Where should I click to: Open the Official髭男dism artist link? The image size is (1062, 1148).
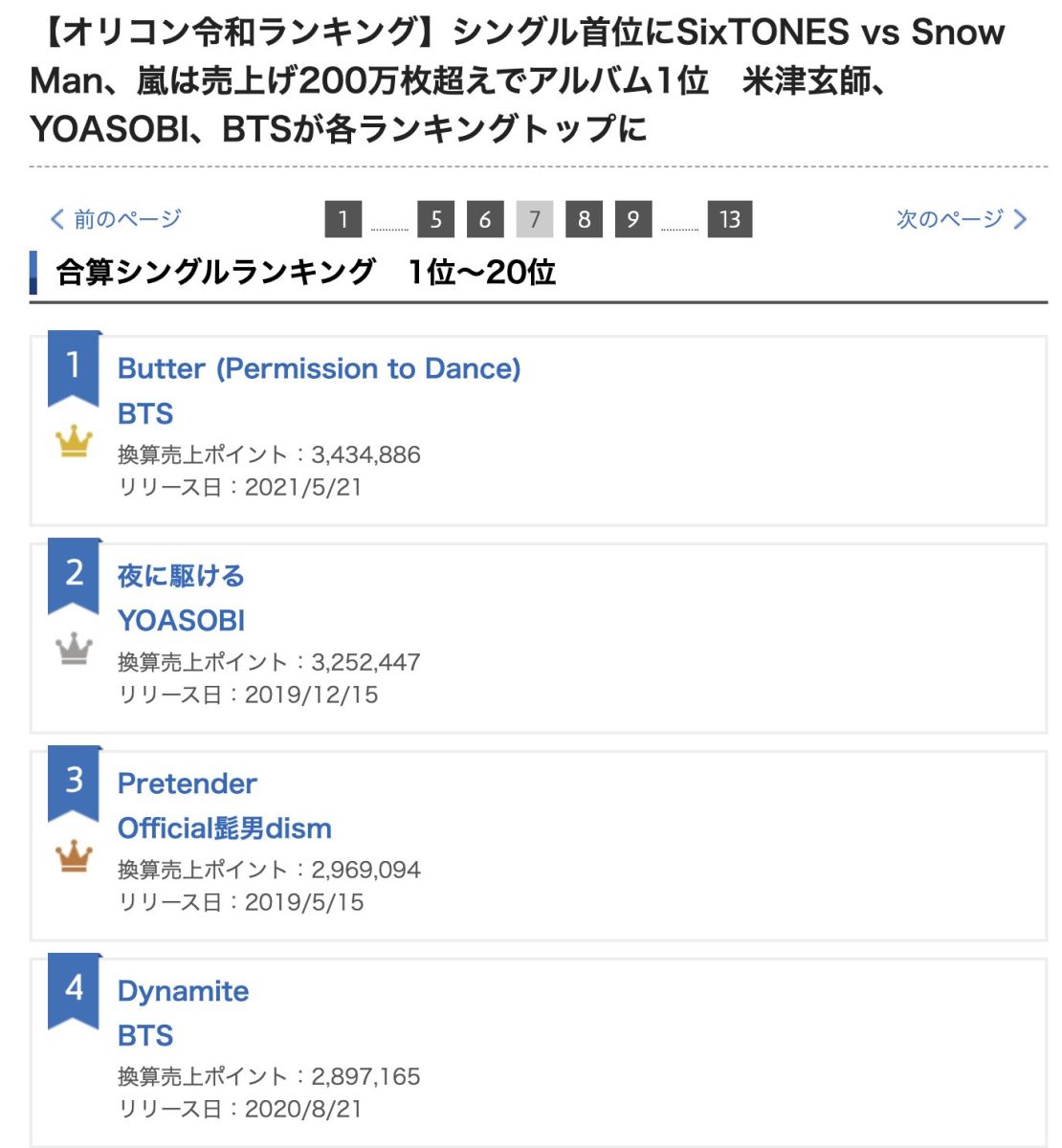[224, 828]
